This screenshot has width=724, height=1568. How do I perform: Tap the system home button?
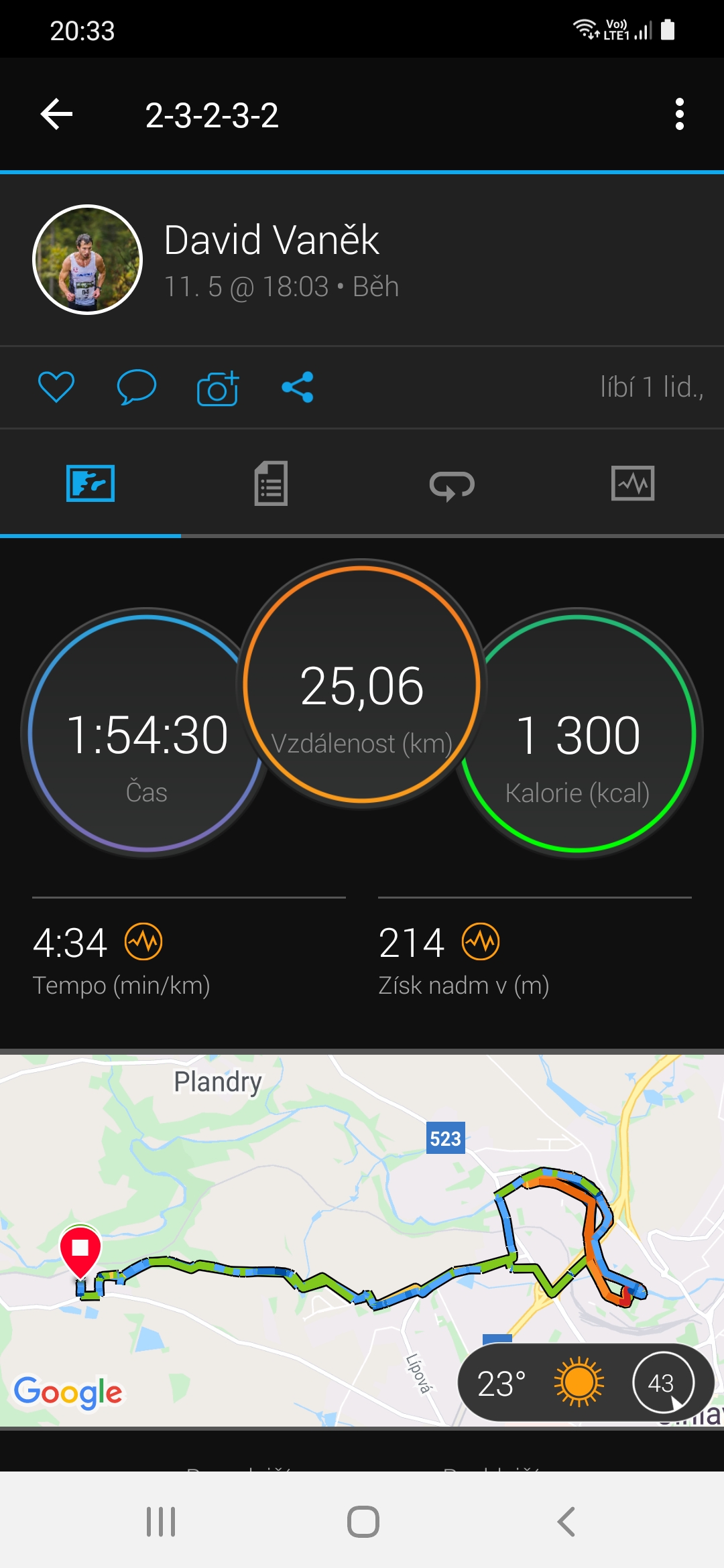363,1521
